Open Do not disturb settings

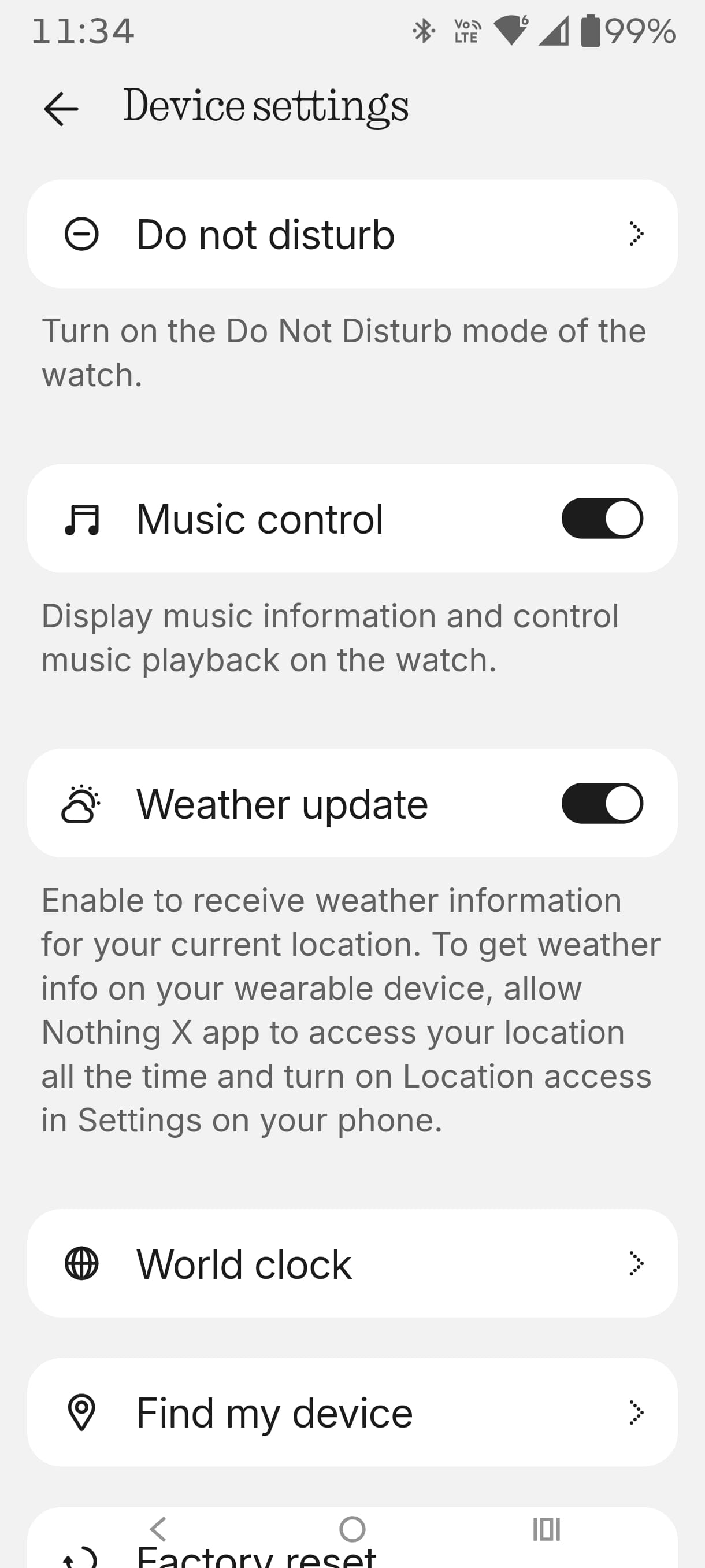(352, 234)
